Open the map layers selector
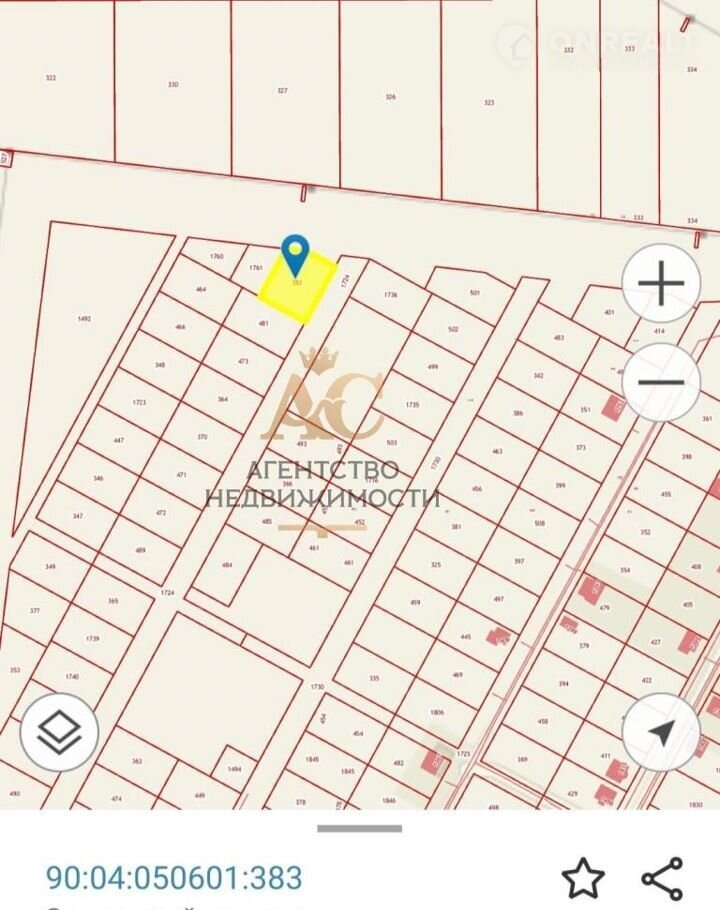 (59, 732)
